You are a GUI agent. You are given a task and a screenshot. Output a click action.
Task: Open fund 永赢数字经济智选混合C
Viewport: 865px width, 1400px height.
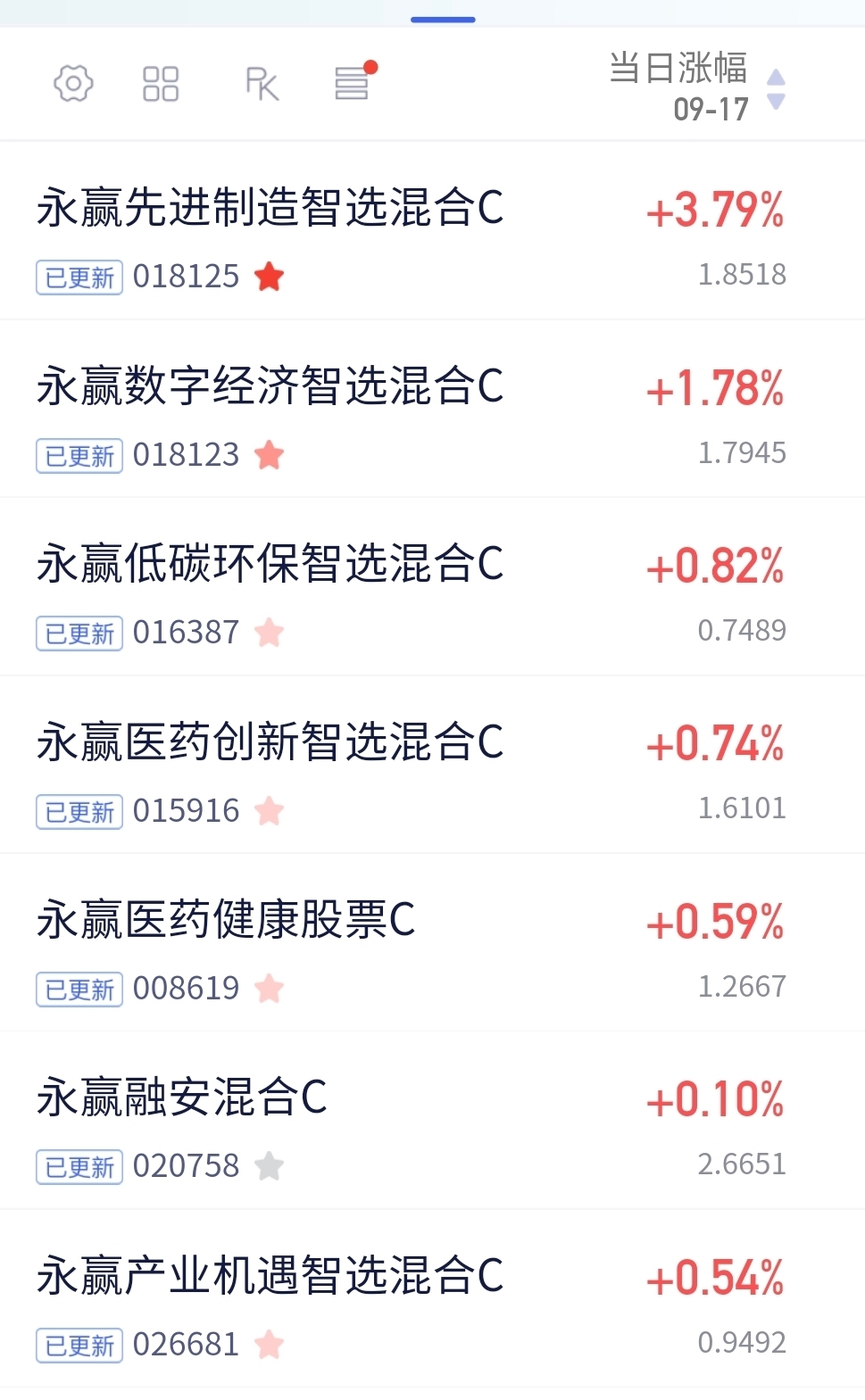coord(432,409)
